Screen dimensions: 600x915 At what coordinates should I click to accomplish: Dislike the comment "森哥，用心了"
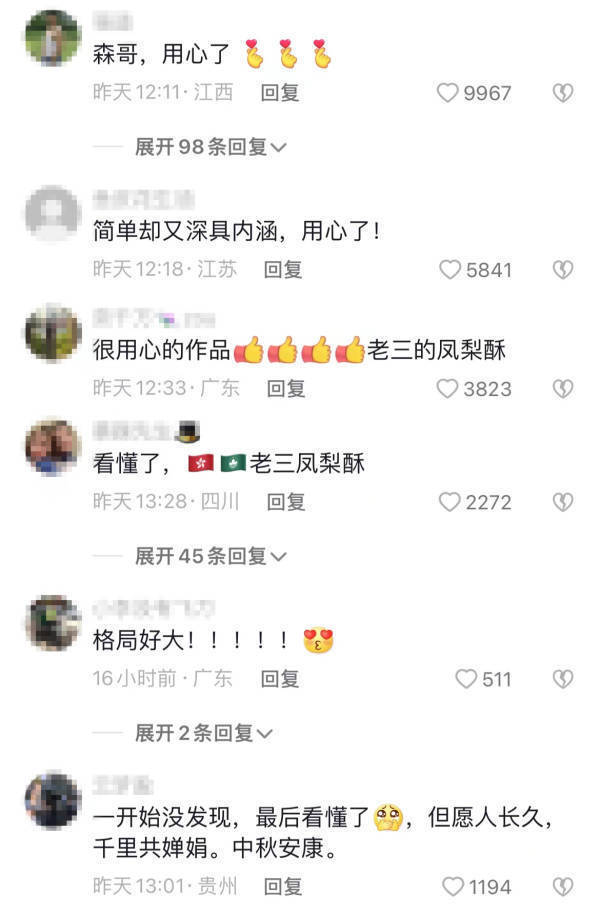562,93
